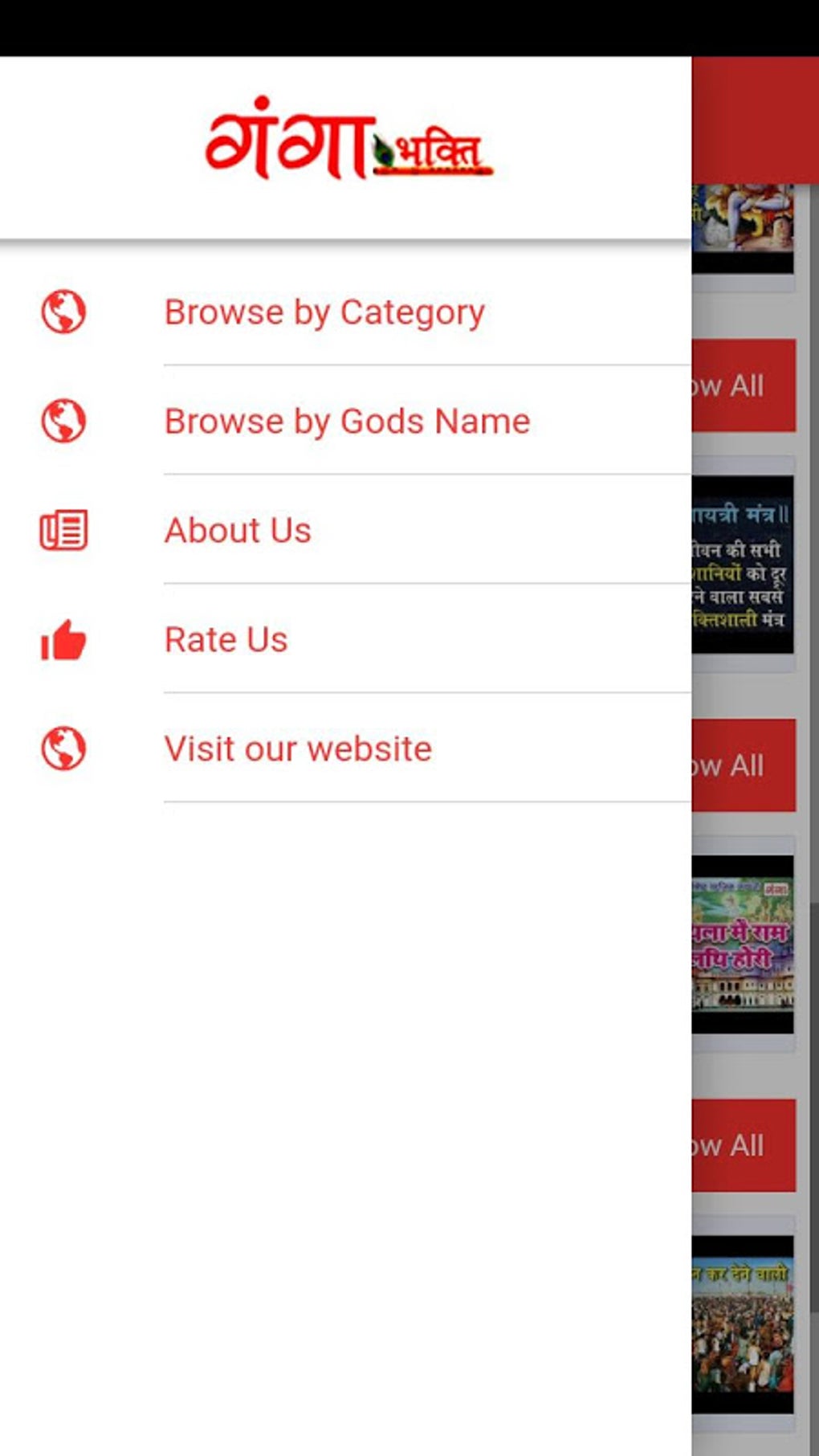The height and width of the screenshot is (1456, 819).
Task: Tap Rate Us in the drawer
Action: 226,640
